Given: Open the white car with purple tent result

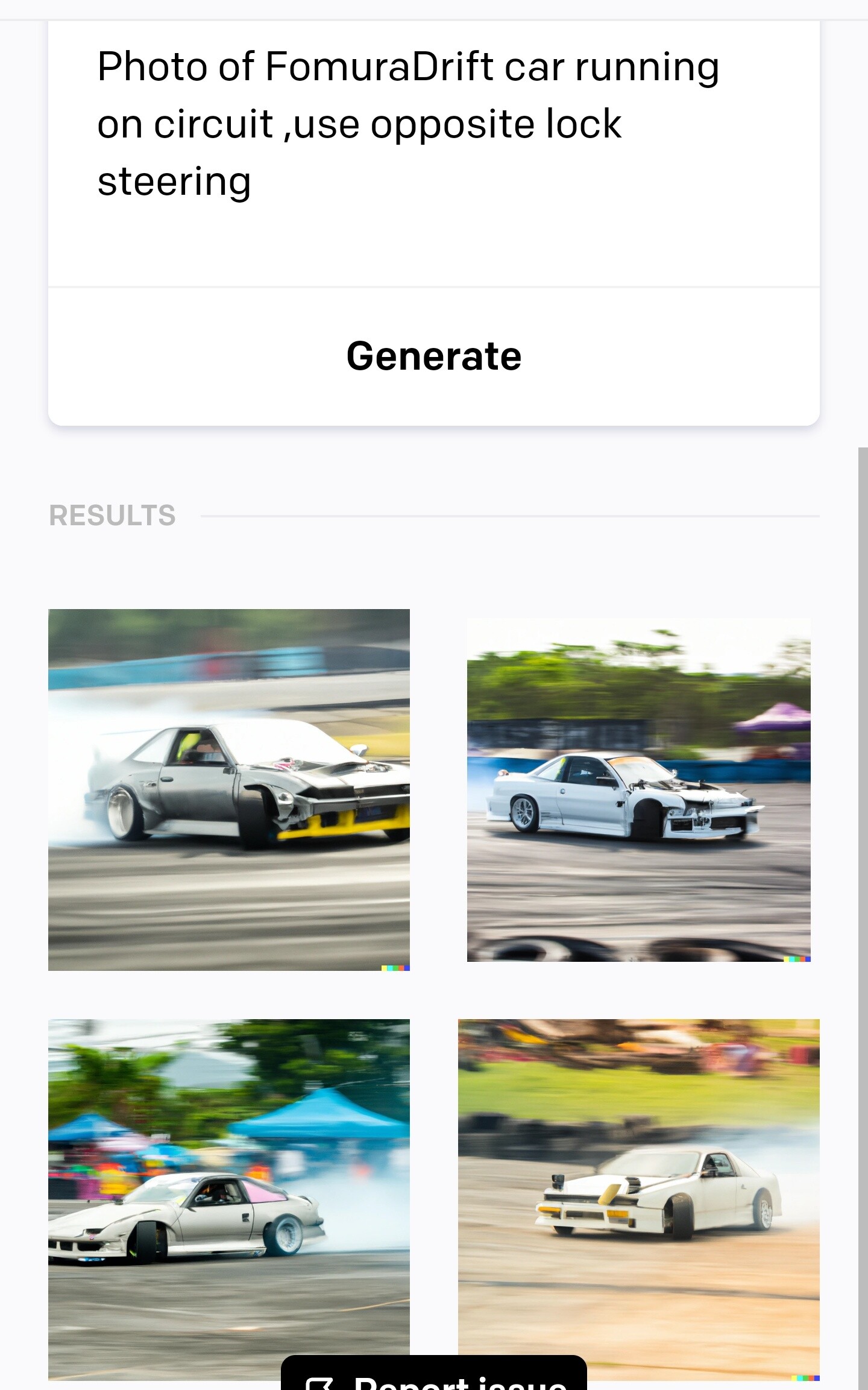Looking at the screenshot, I should 638,789.
